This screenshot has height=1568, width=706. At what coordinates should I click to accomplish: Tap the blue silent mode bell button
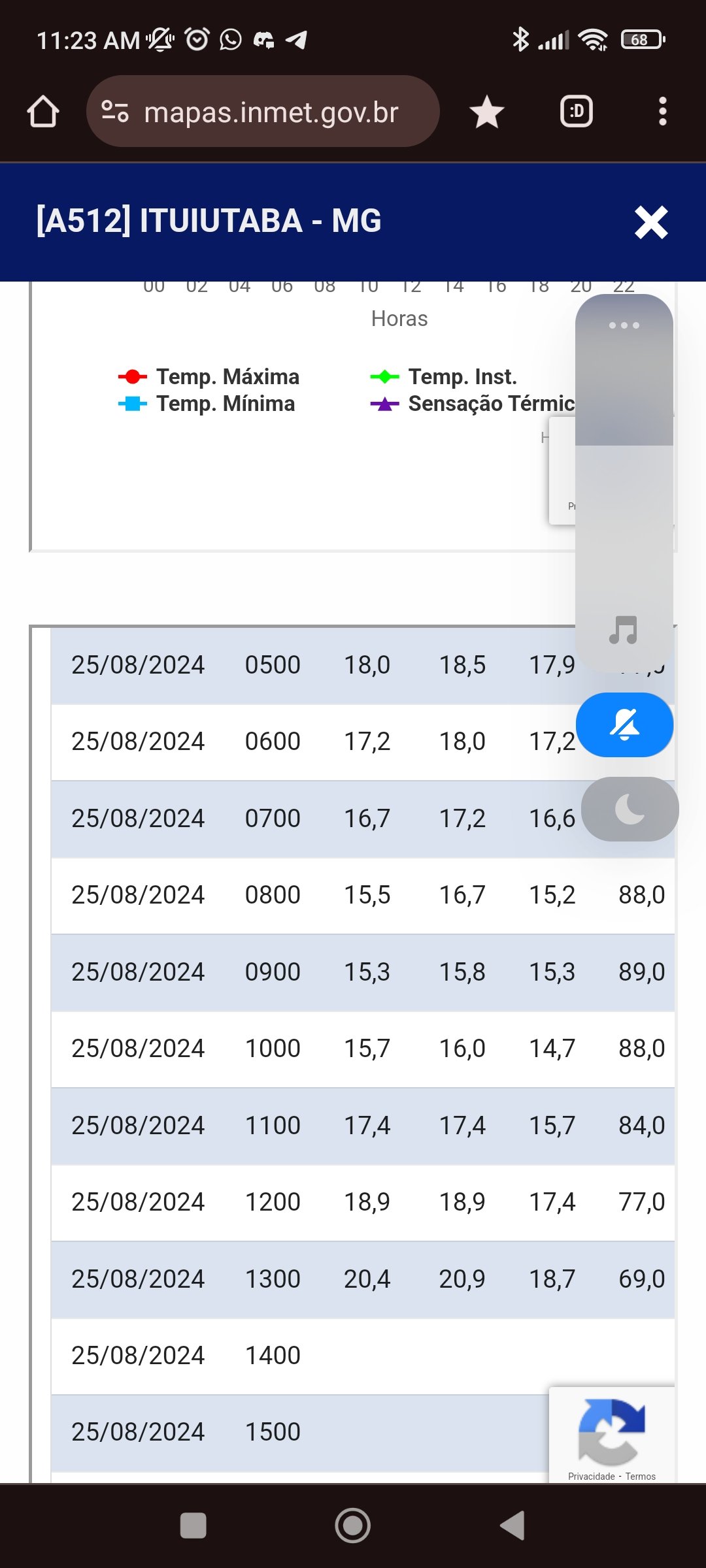pos(624,725)
